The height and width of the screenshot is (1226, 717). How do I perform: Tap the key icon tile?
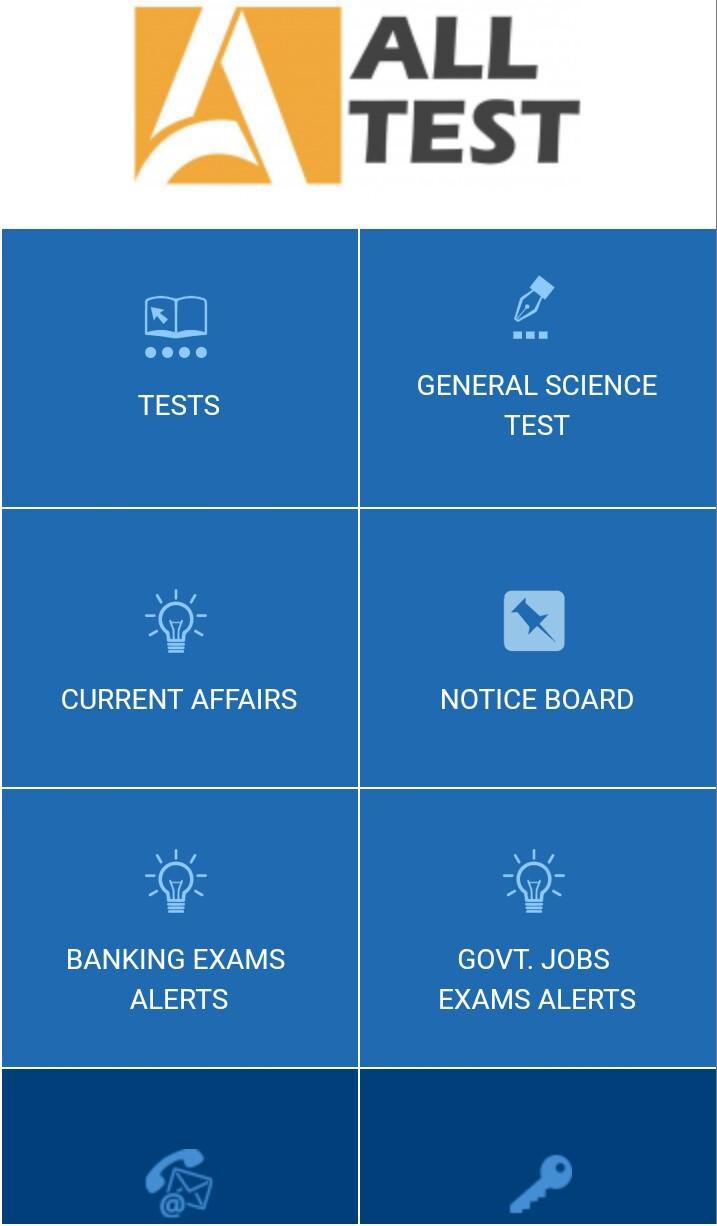539,1160
